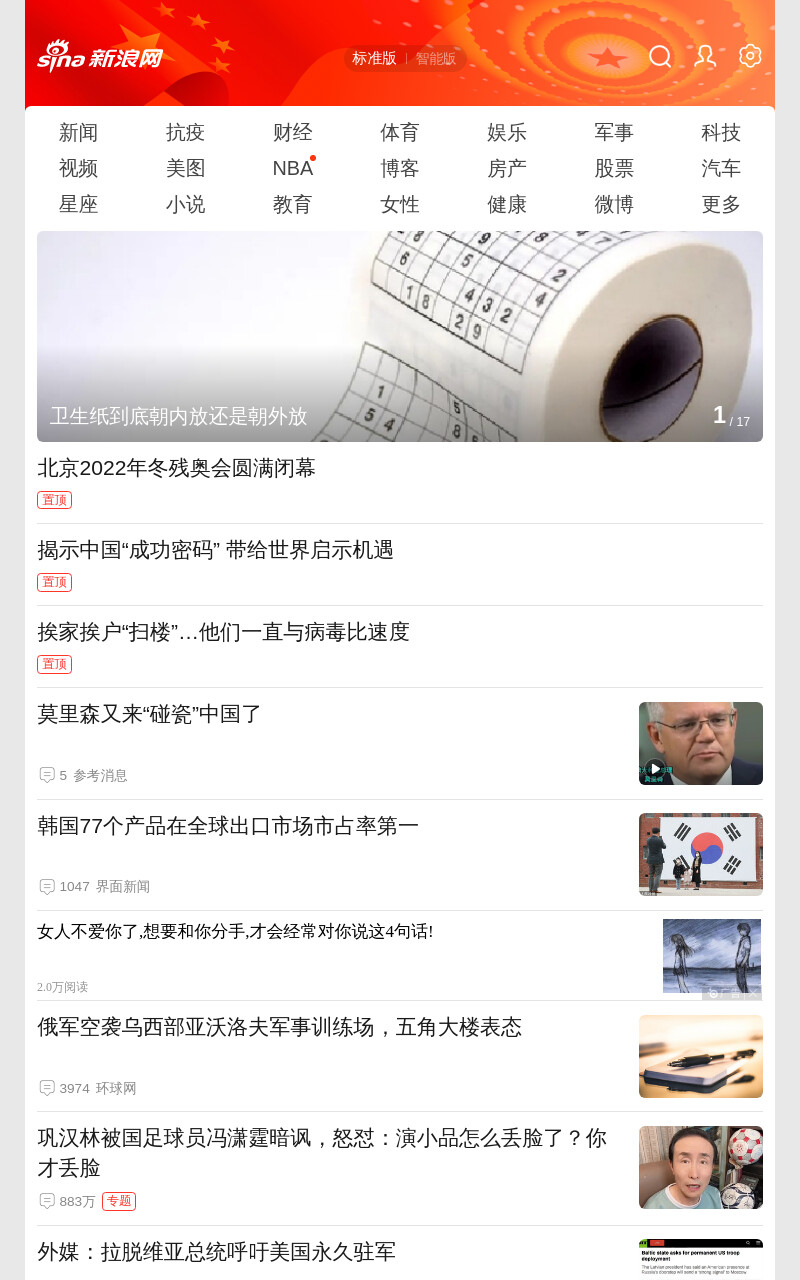
Task: Open the search icon in header
Action: pos(660,57)
